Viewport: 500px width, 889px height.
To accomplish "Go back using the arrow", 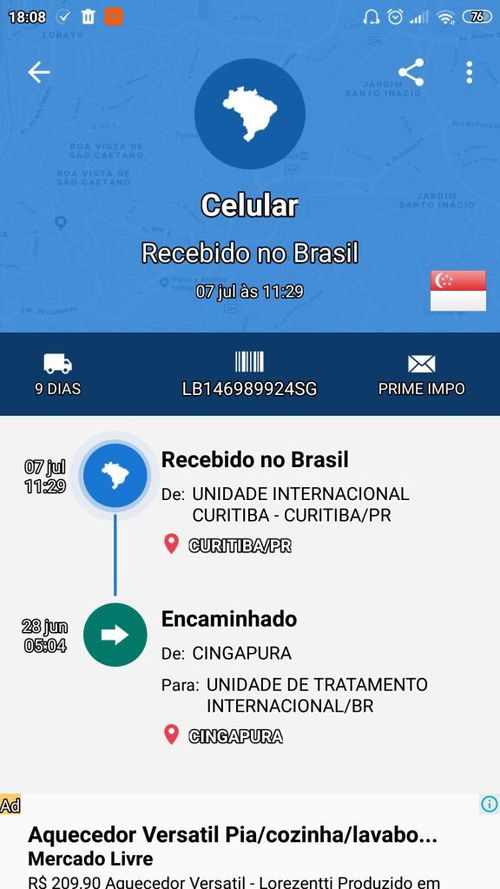I will [39, 73].
